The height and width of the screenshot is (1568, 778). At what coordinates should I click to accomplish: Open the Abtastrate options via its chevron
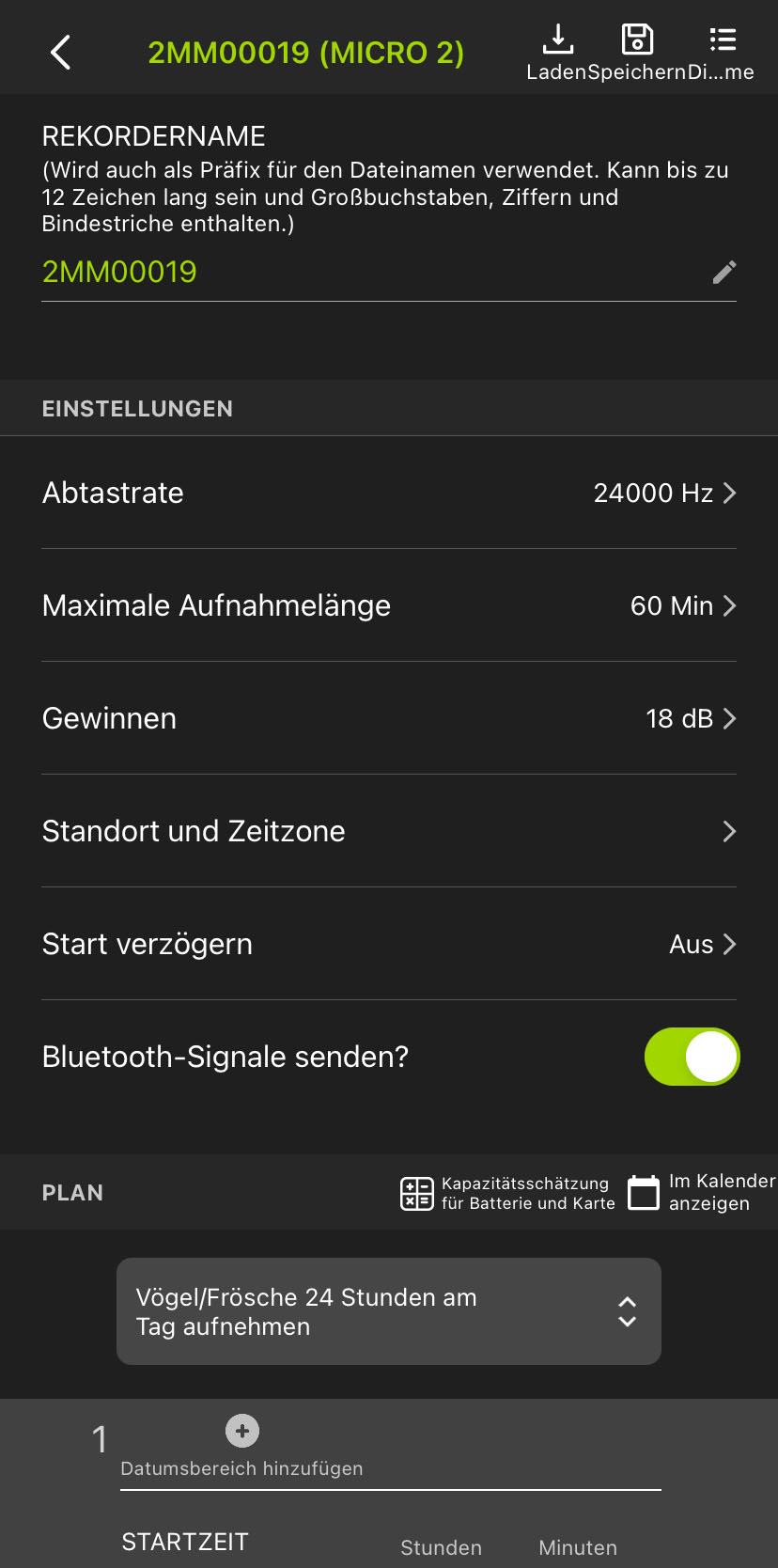point(728,493)
